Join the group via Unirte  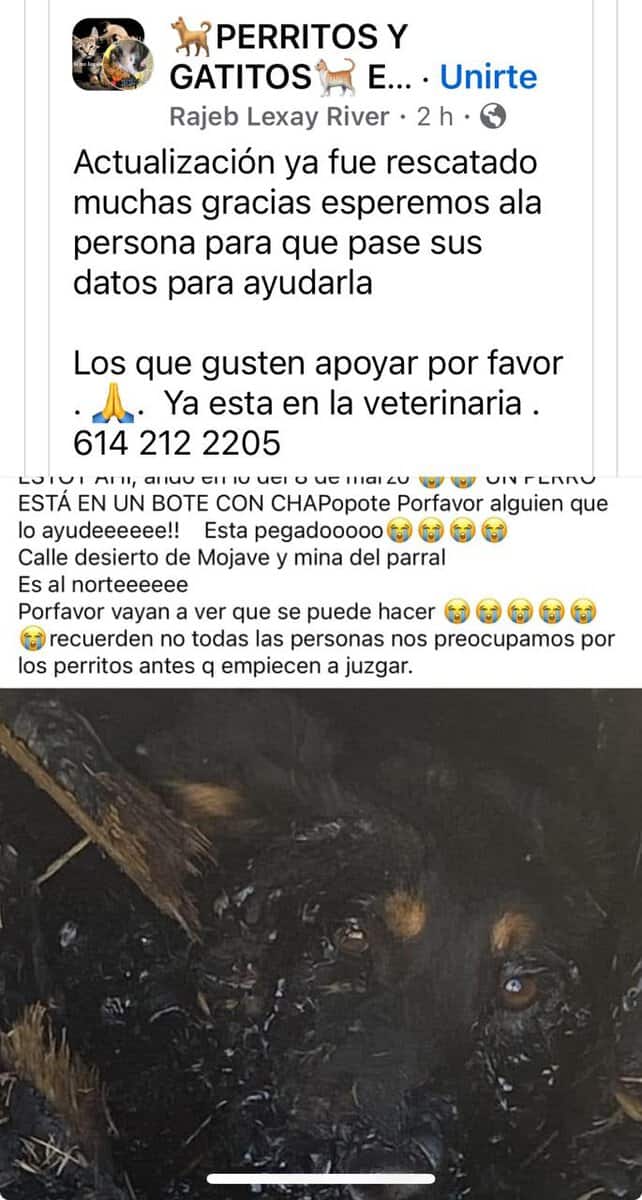point(488,77)
